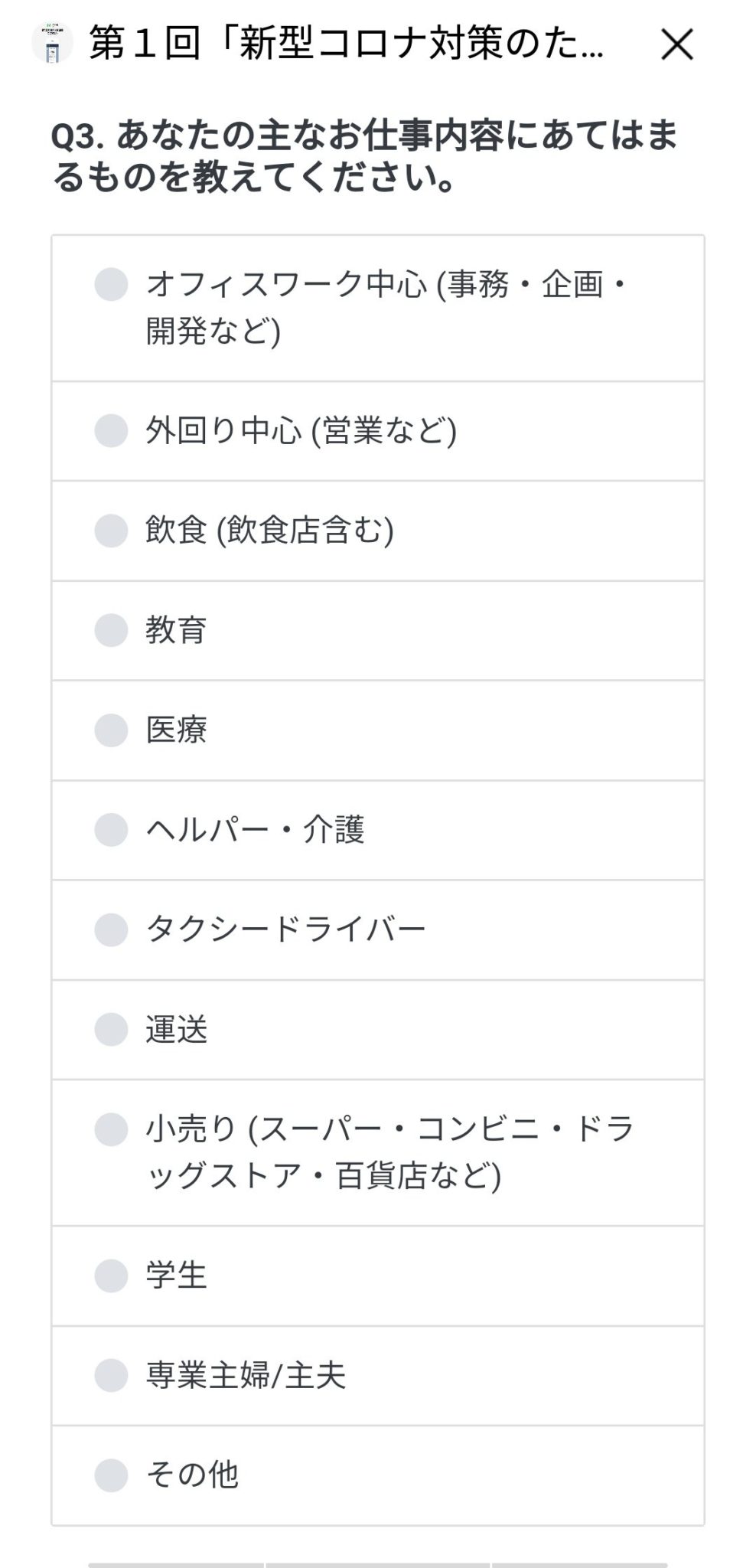756x1568 pixels.
Task: Select オフィスワーク中心 option
Action: [378, 308]
